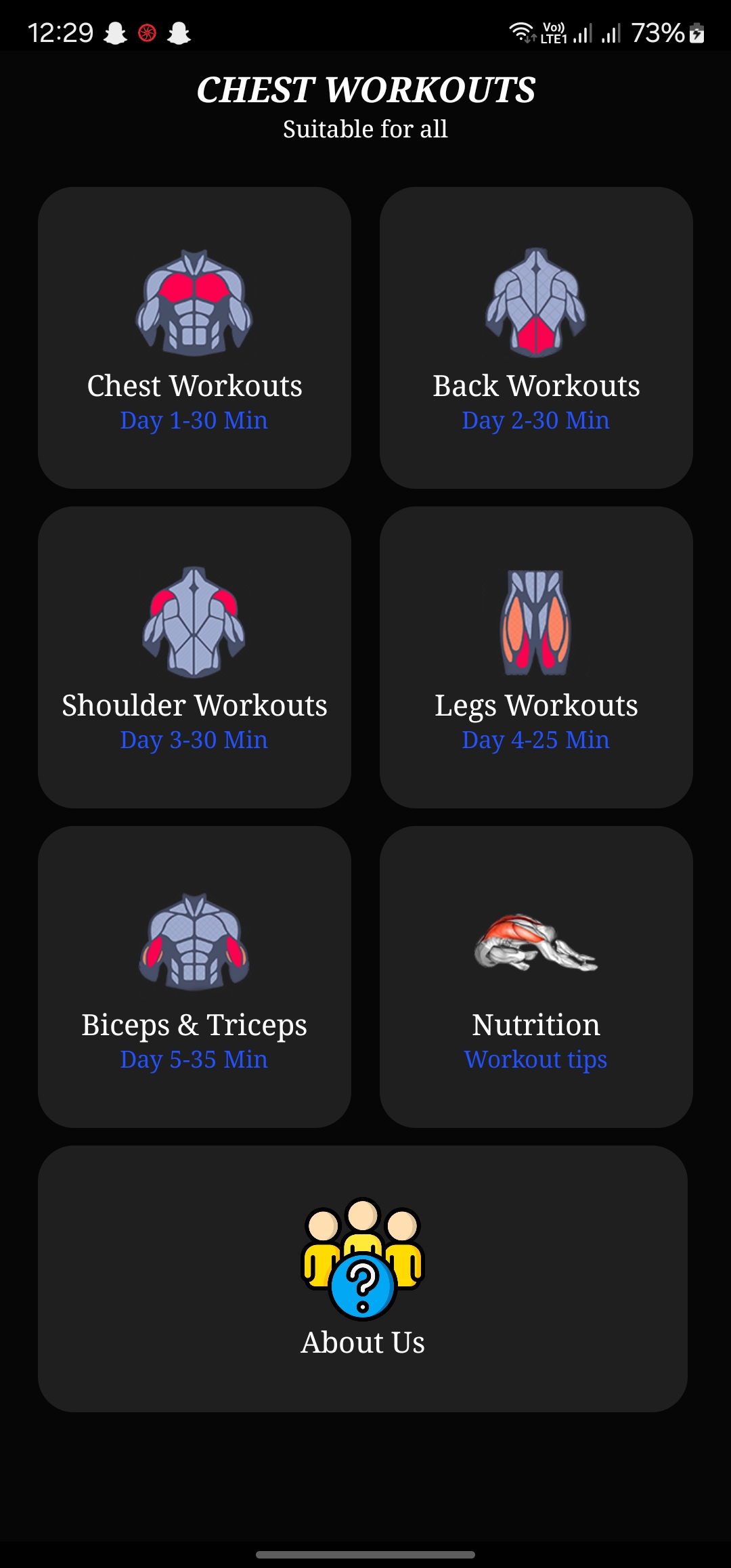Open the About Us card
The image size is (731, 1568).
363,1279
